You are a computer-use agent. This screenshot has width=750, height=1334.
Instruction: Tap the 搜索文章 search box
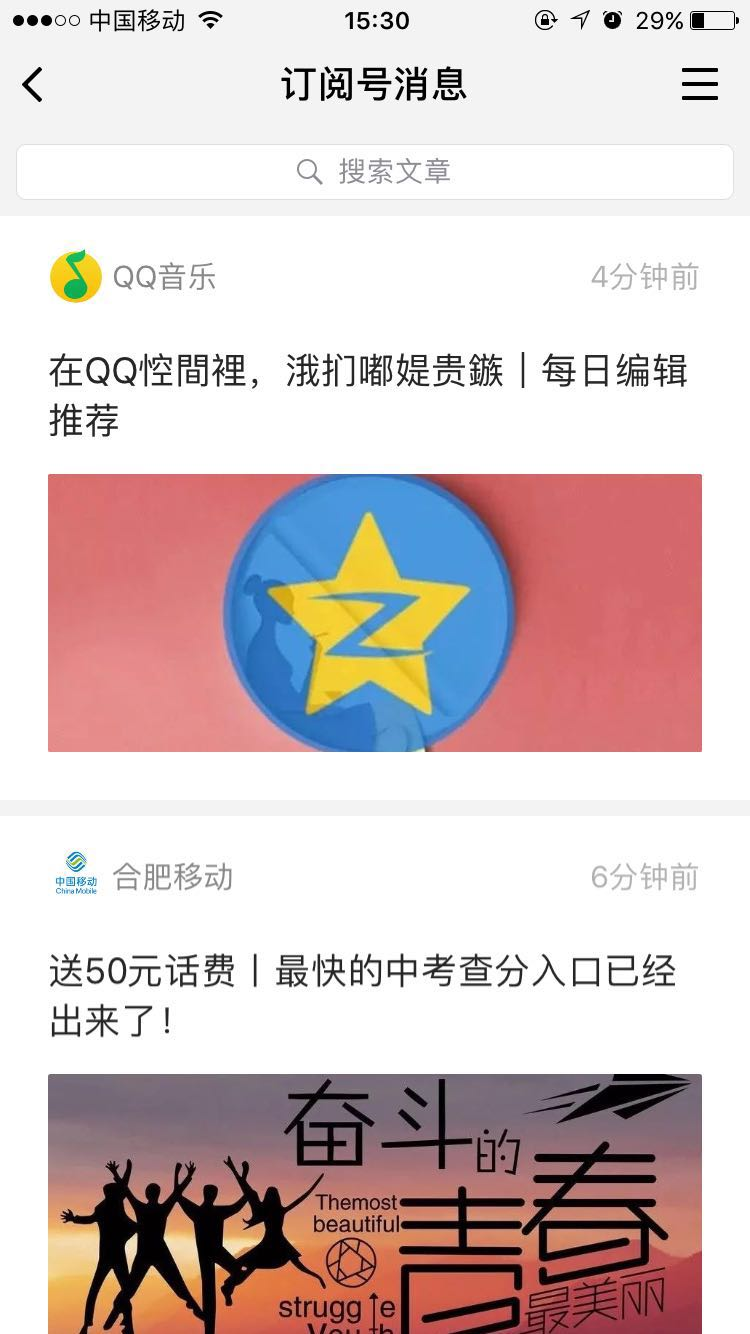(x=375, y=172)
